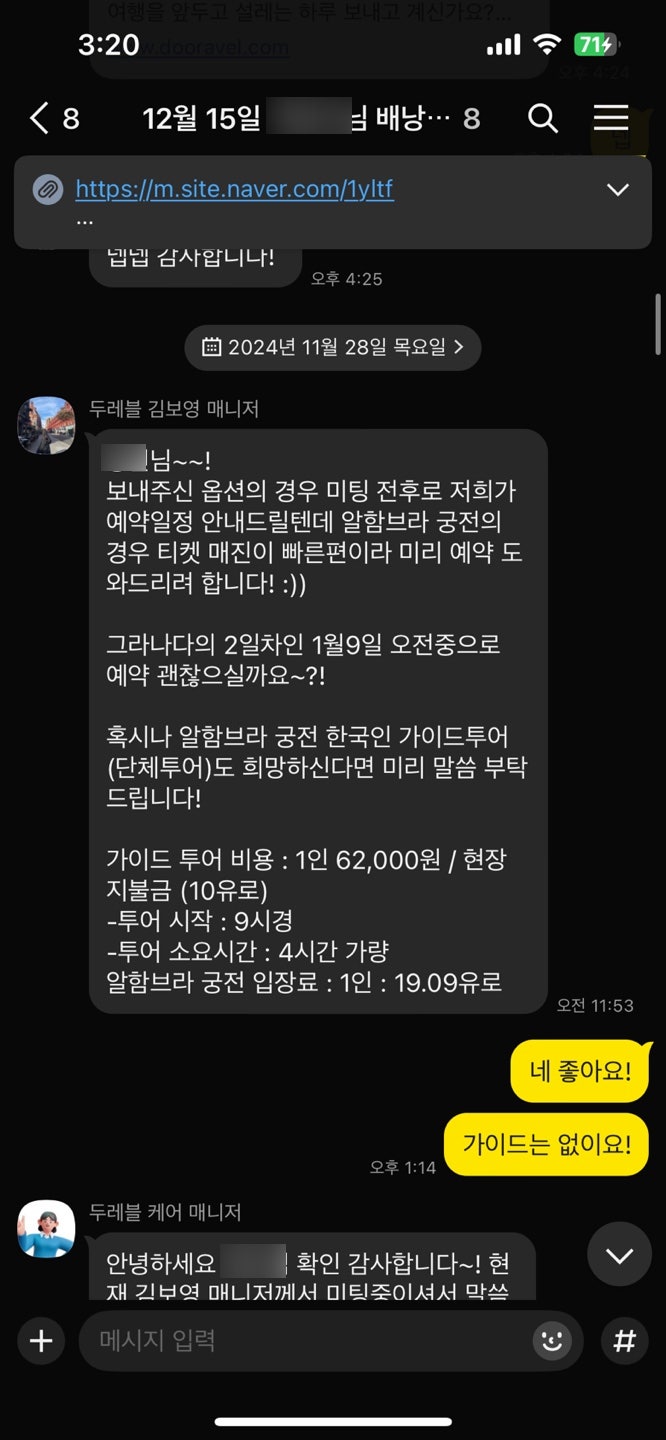This screenshot has height=1440, width=666.
Task: Search within this chat room
Action: tap(542, 119)
